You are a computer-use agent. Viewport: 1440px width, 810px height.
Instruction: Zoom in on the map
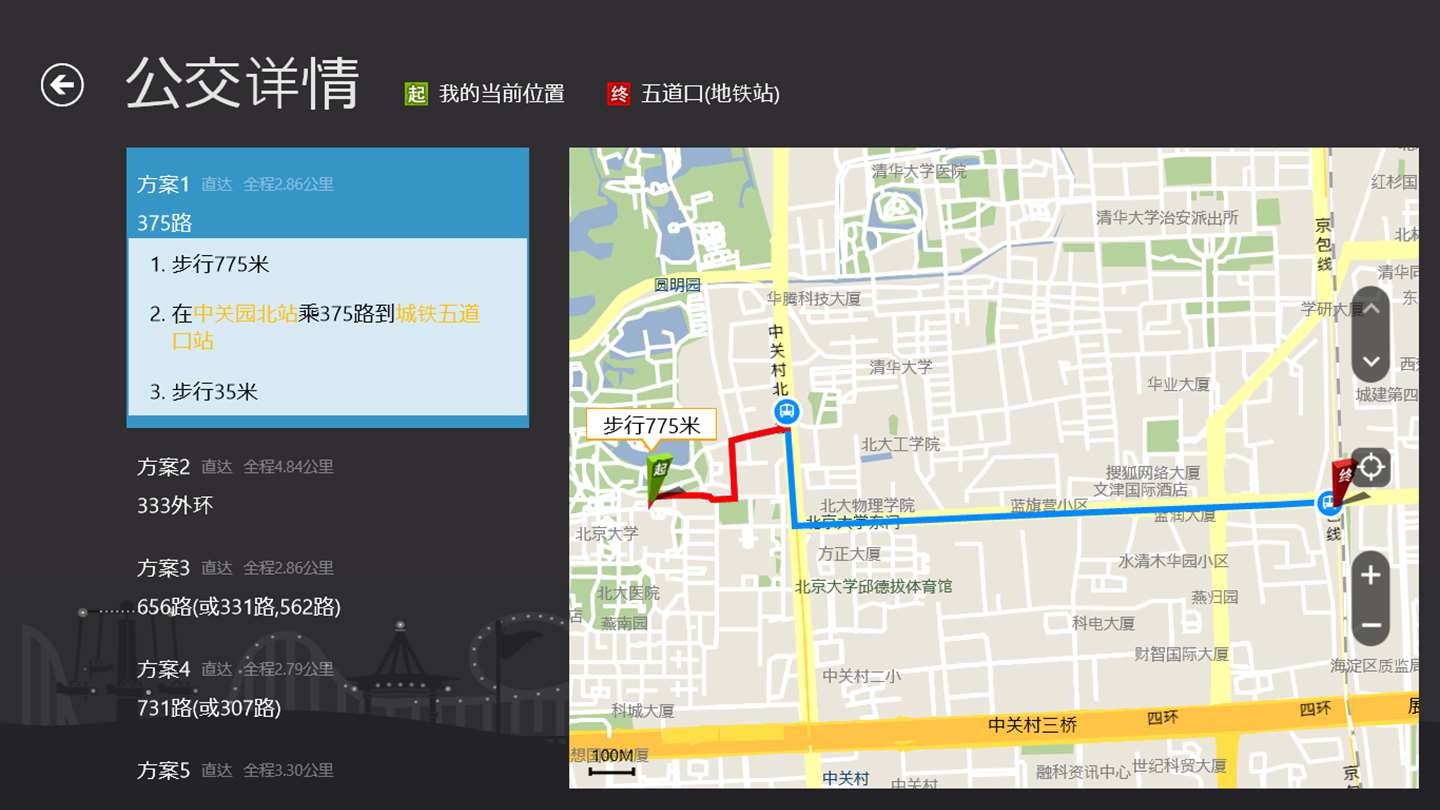(1371, 576)
